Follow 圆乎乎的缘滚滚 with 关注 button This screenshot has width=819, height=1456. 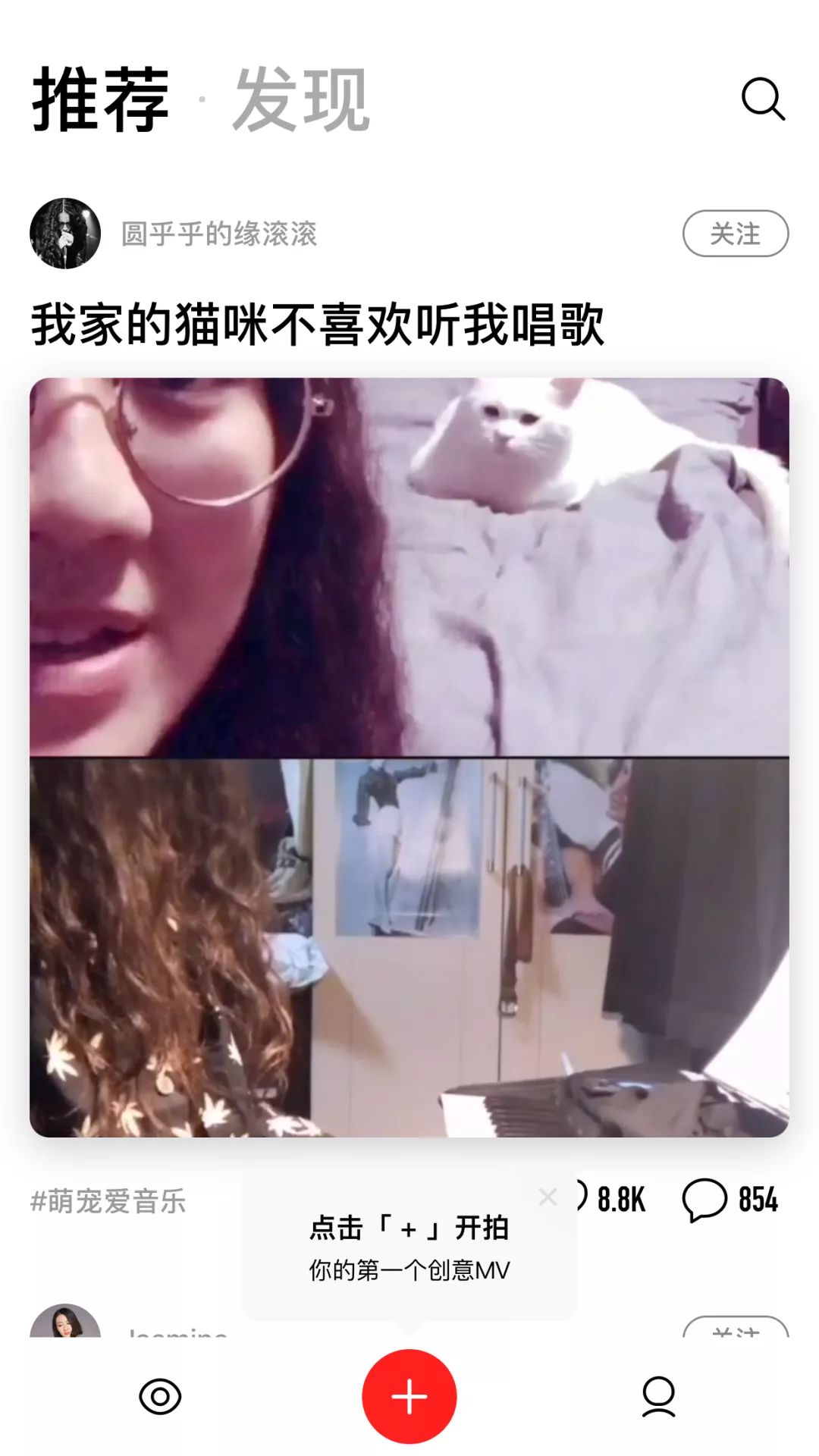point(735,234)
